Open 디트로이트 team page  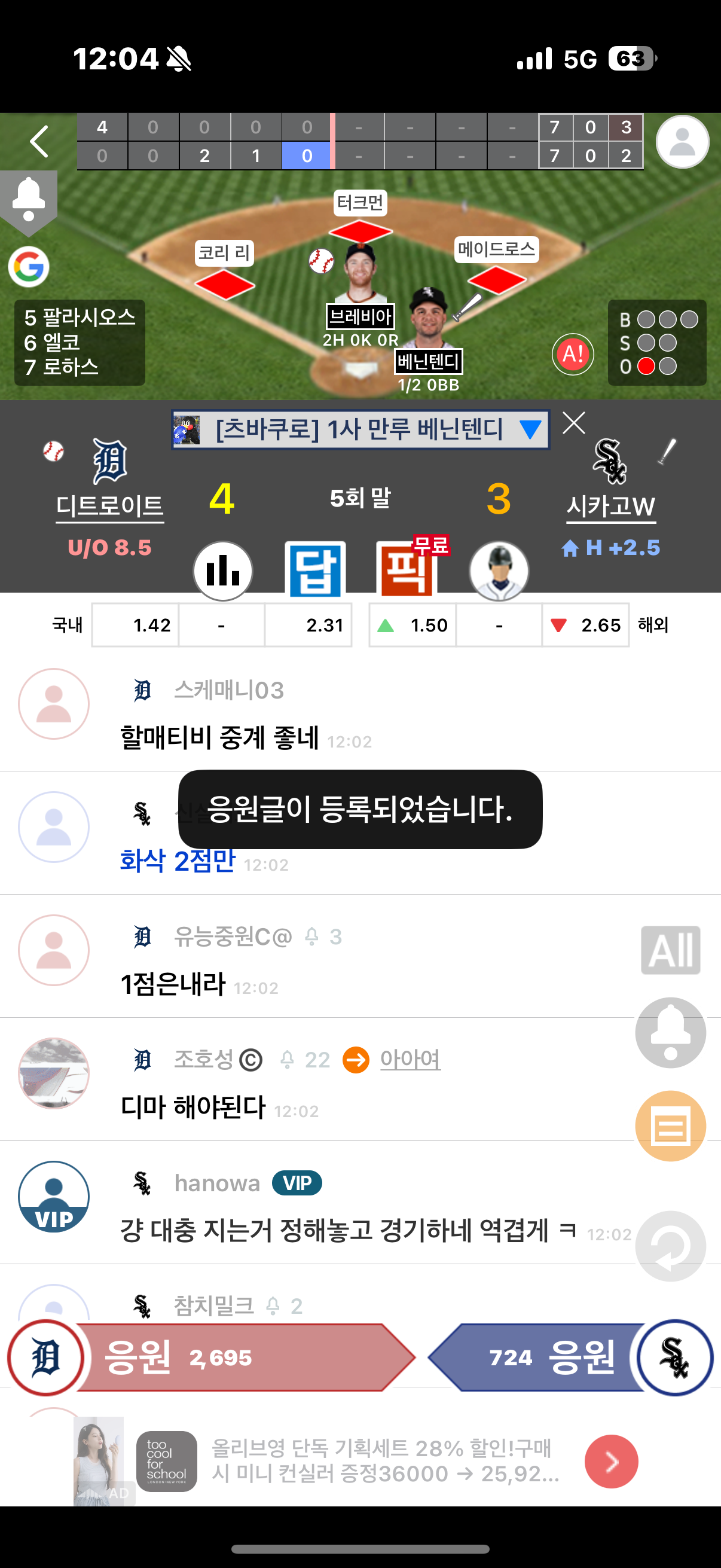(x=110, y=505)
